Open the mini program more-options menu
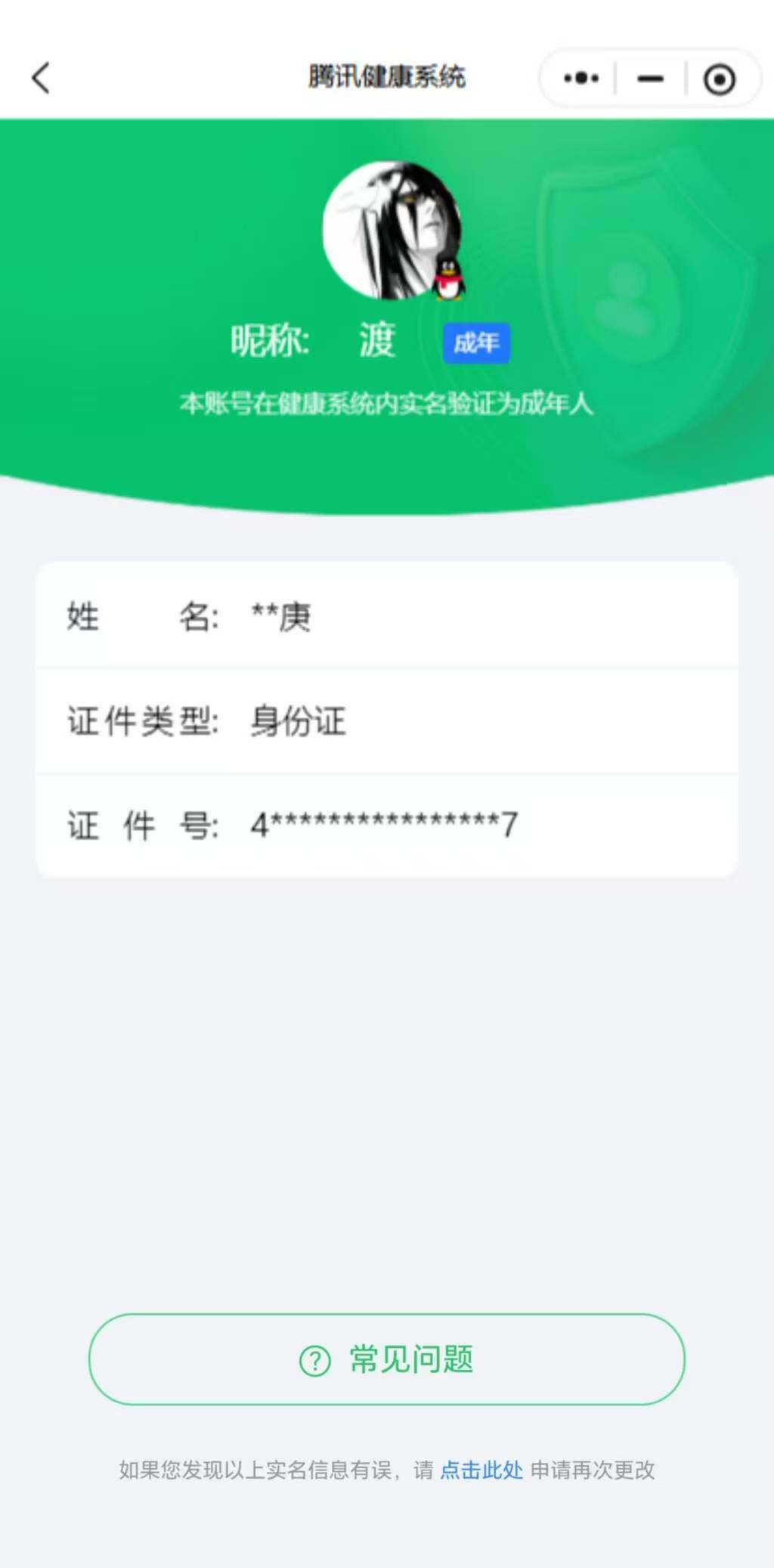The image size is (774, 1568). point(581,78)
